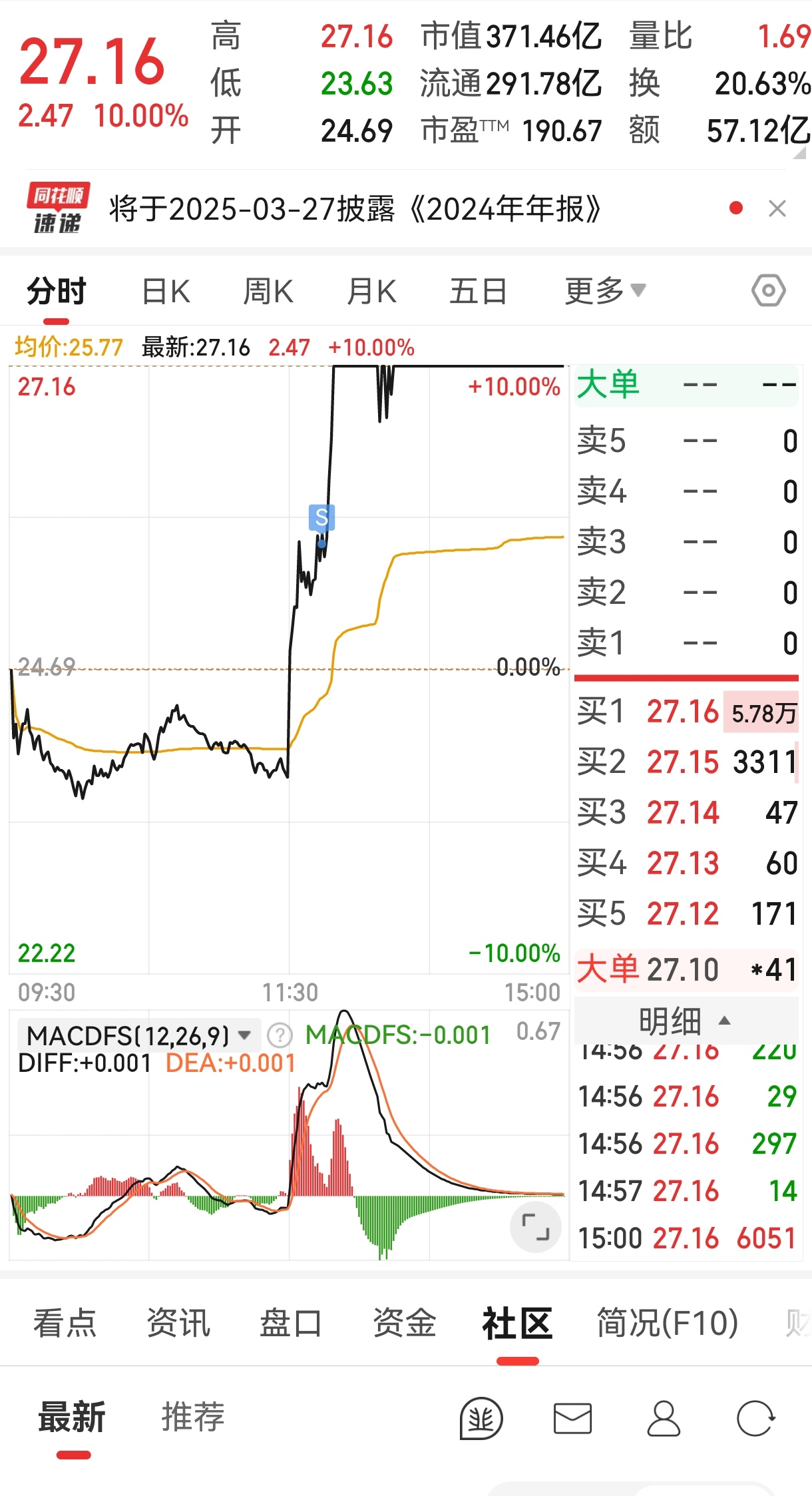The image size is (812, 1496).
Task: Show help for the MACDFS indicator
Action: 280,1035
